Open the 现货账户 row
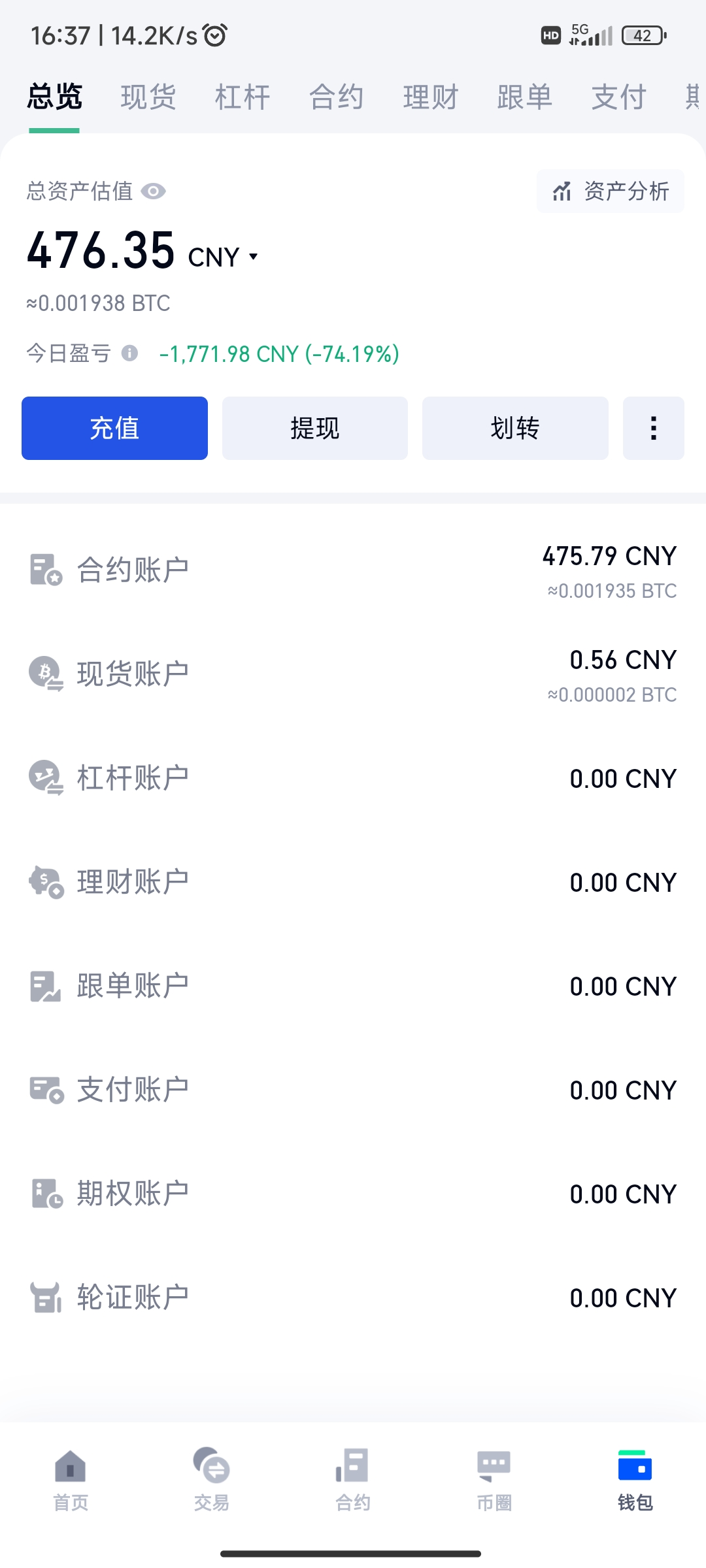The width and height of the screenshot is (706, 1568). click(353, 674)
